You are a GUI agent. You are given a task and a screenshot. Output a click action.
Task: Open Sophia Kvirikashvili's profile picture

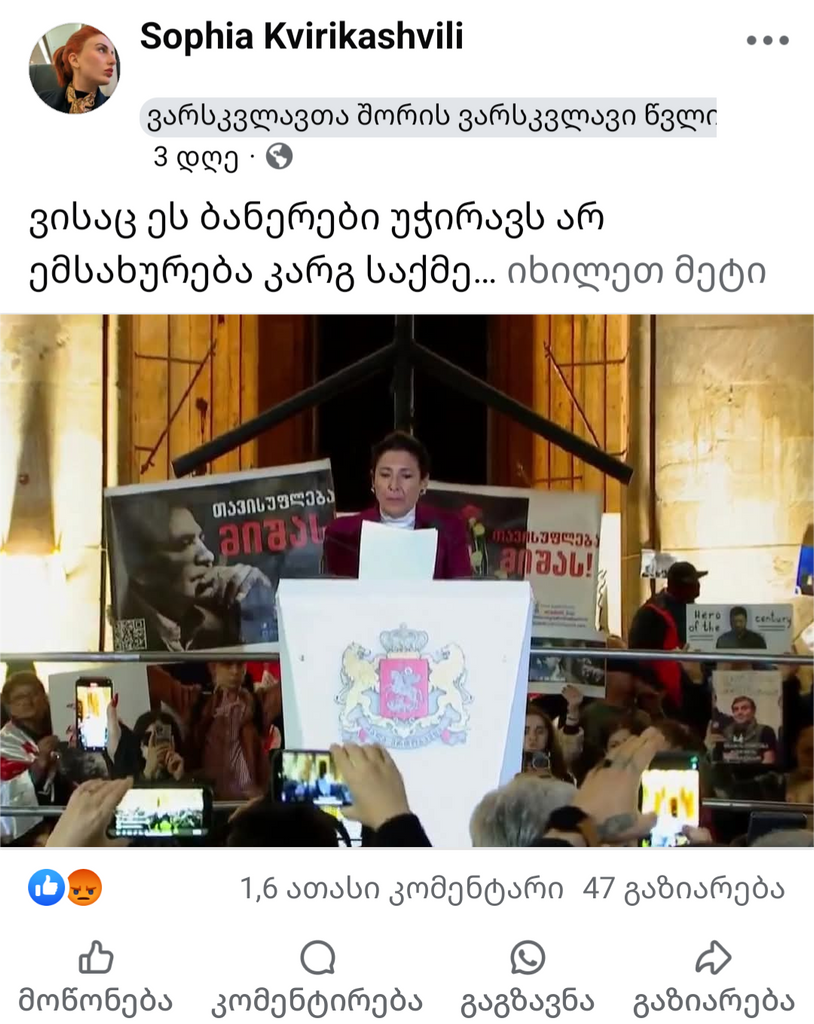[74, 68]
